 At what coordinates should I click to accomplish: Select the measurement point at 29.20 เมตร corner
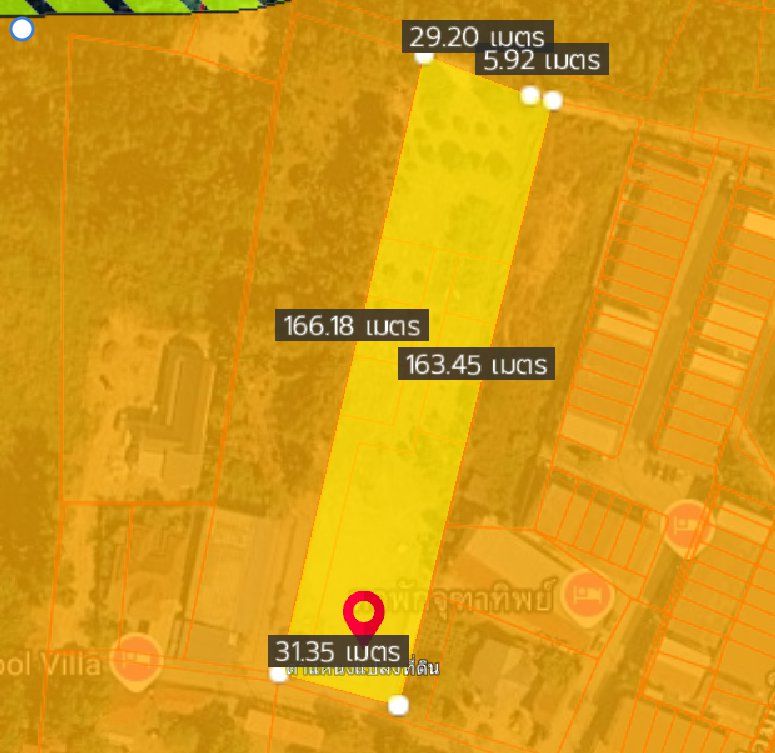(x=424, y=56)
